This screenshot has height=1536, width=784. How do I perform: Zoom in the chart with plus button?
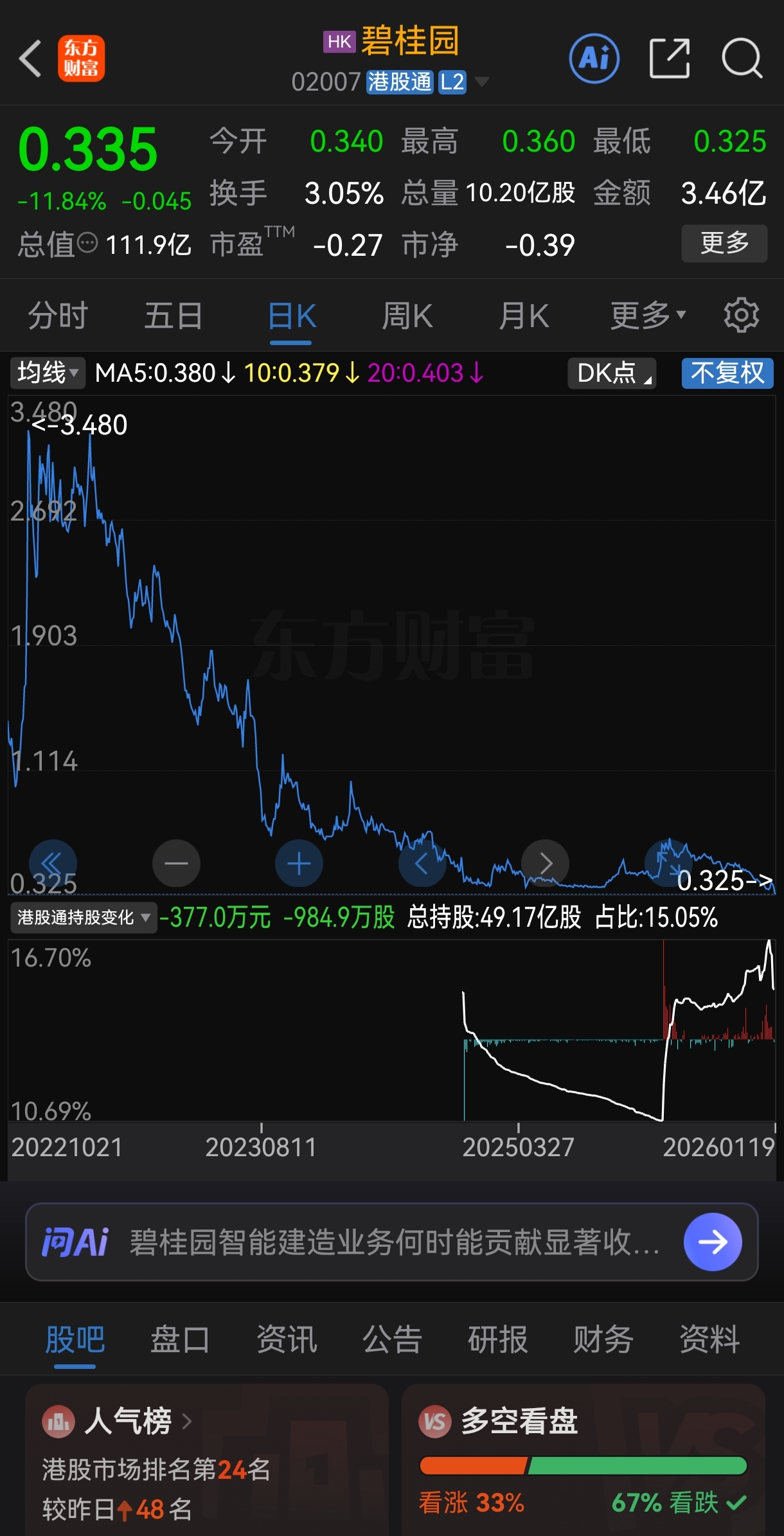[x=299, y=863]
